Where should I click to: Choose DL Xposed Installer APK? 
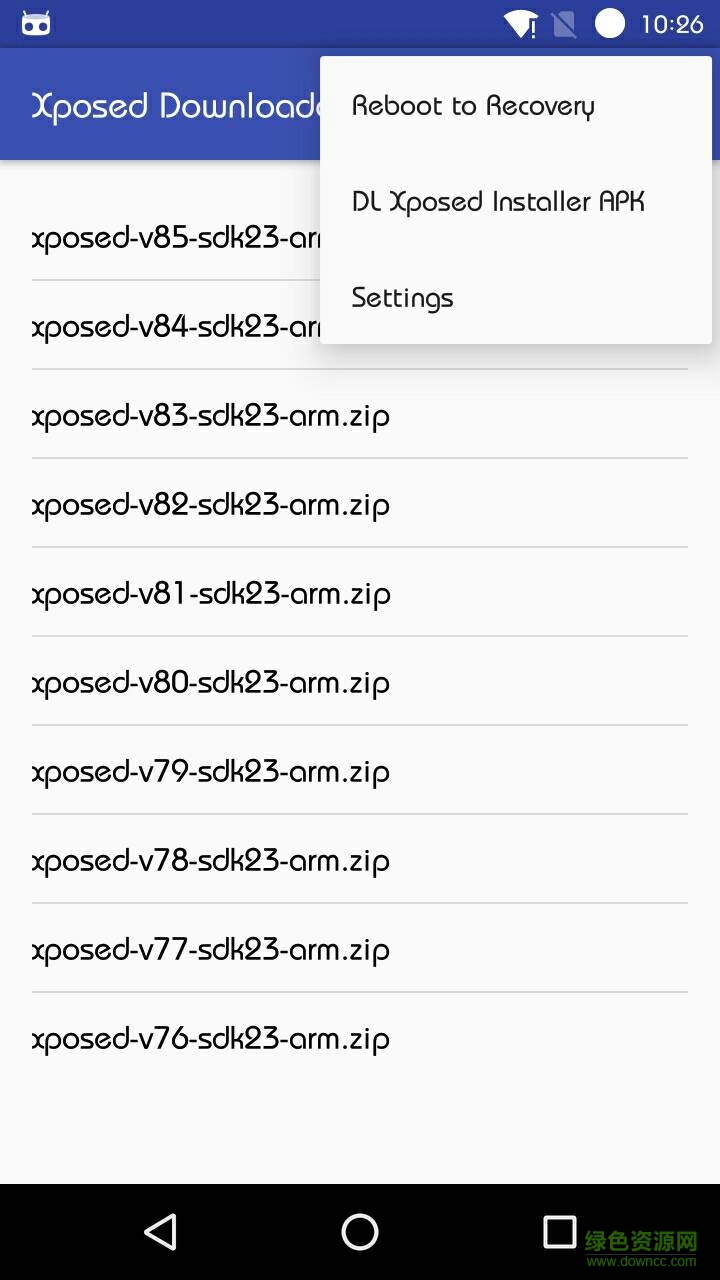pyautogui.click(x=498, y=201)
